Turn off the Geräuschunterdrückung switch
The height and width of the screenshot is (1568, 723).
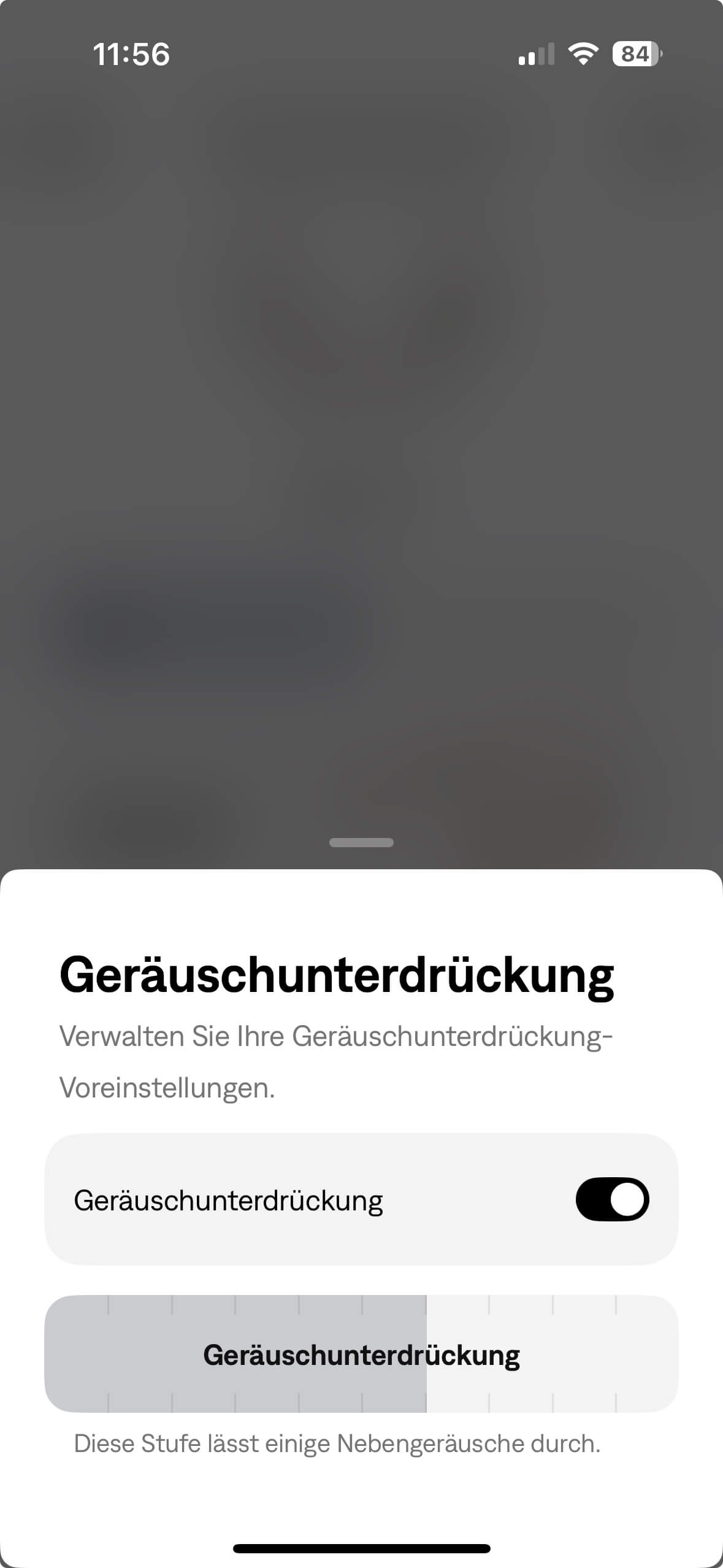[611, 1199]
